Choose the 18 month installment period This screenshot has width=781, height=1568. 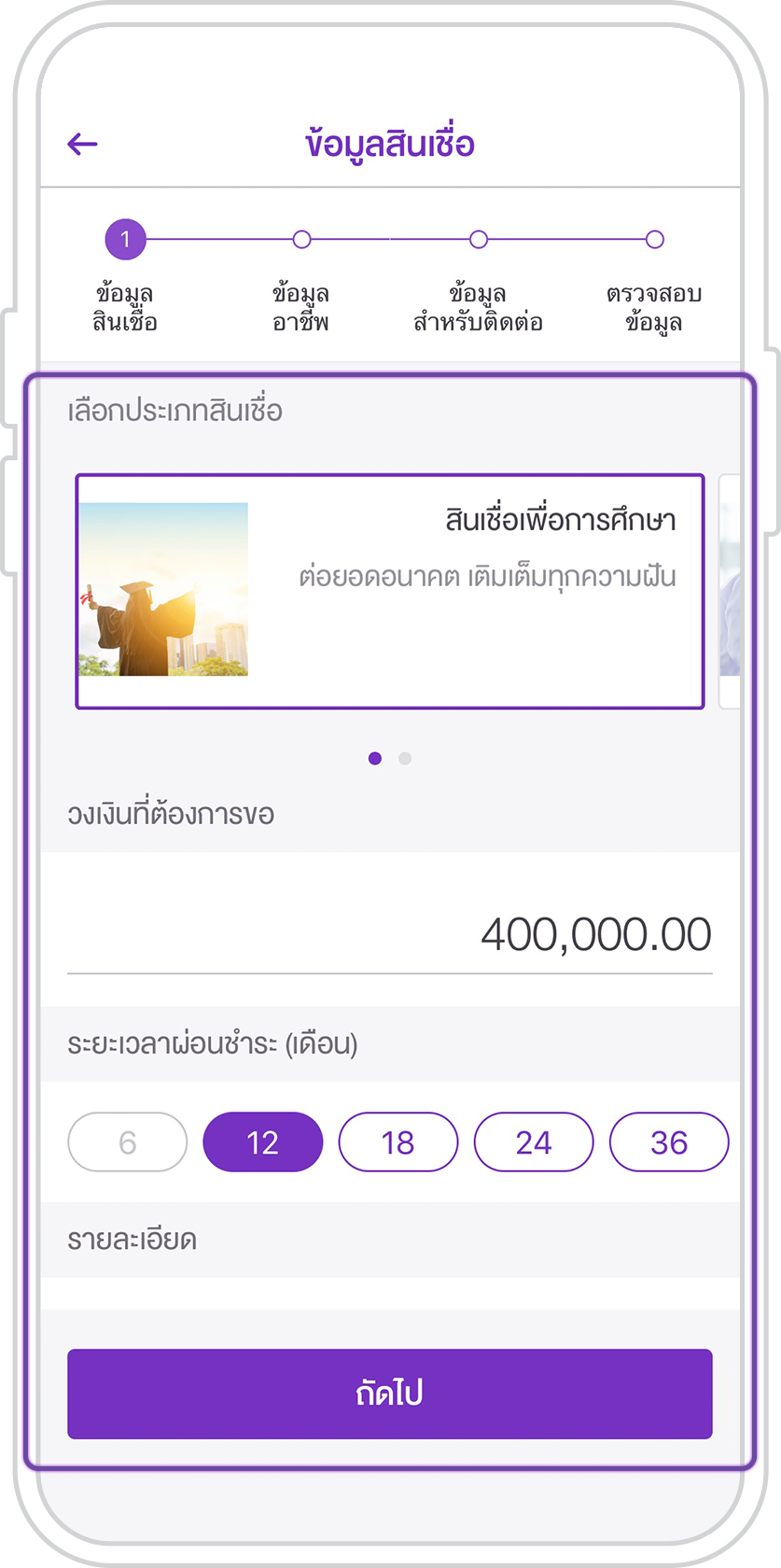click(x=398, y=1142)
